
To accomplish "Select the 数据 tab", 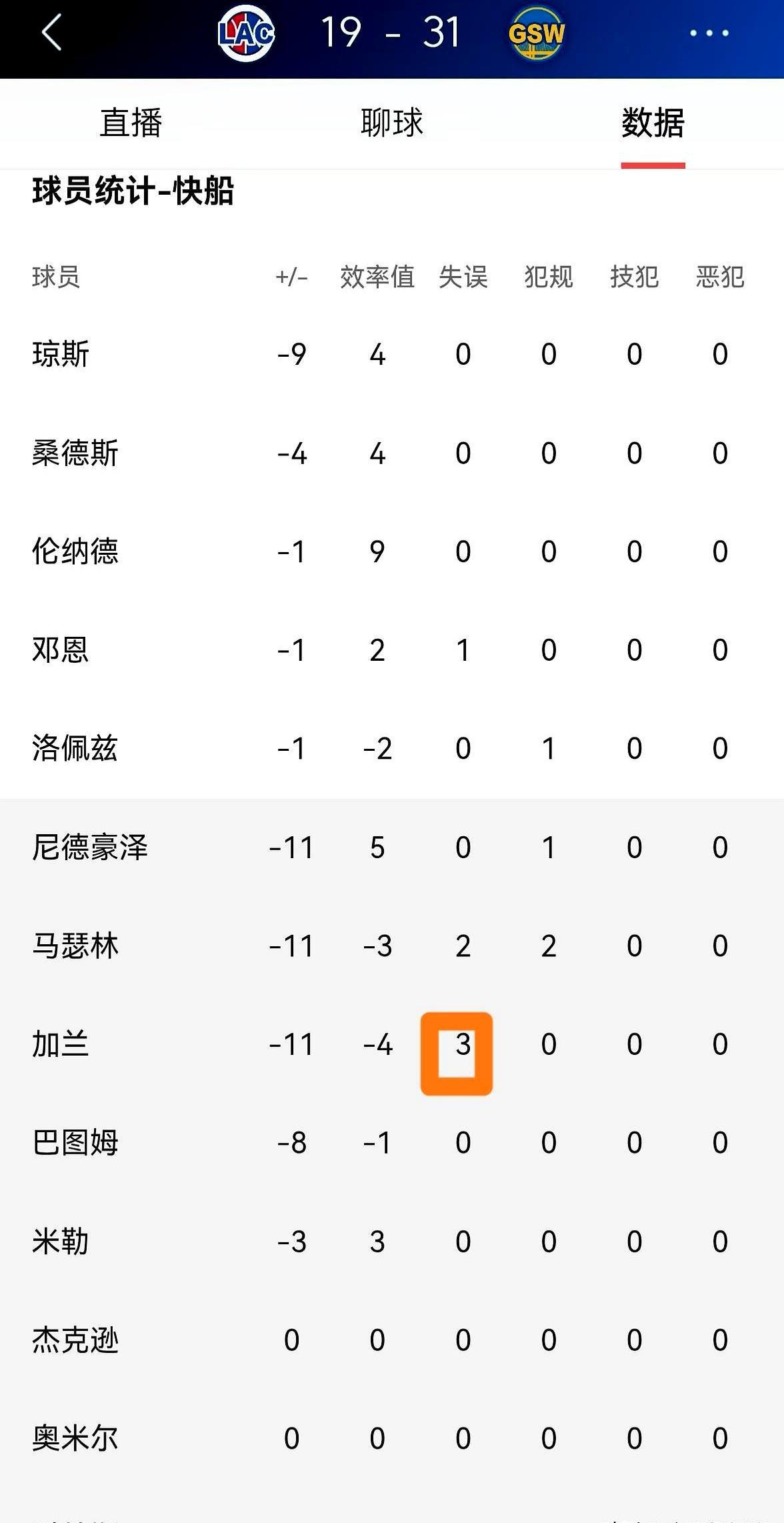I will (653, 123).
